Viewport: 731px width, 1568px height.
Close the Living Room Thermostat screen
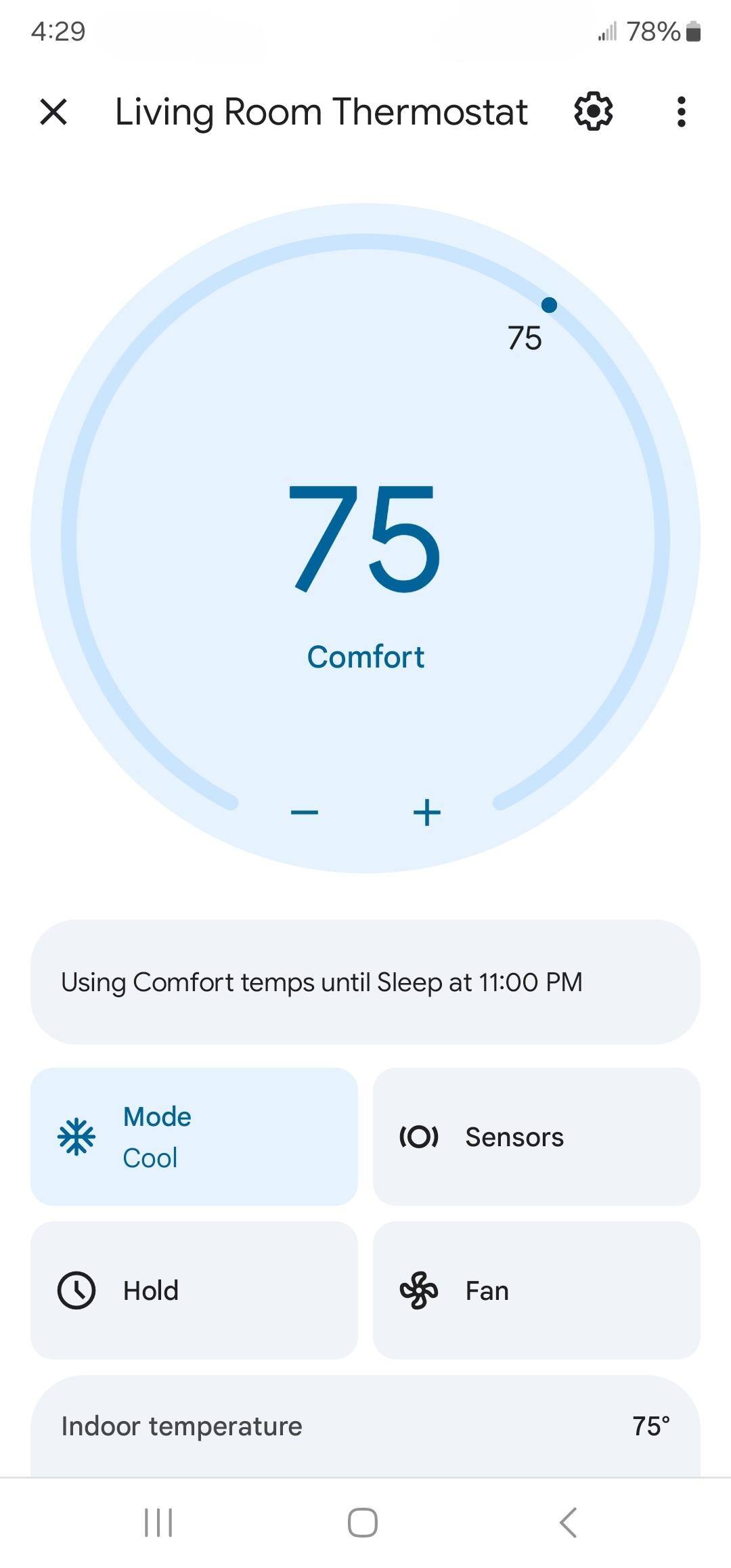click(x=53, y=112)
